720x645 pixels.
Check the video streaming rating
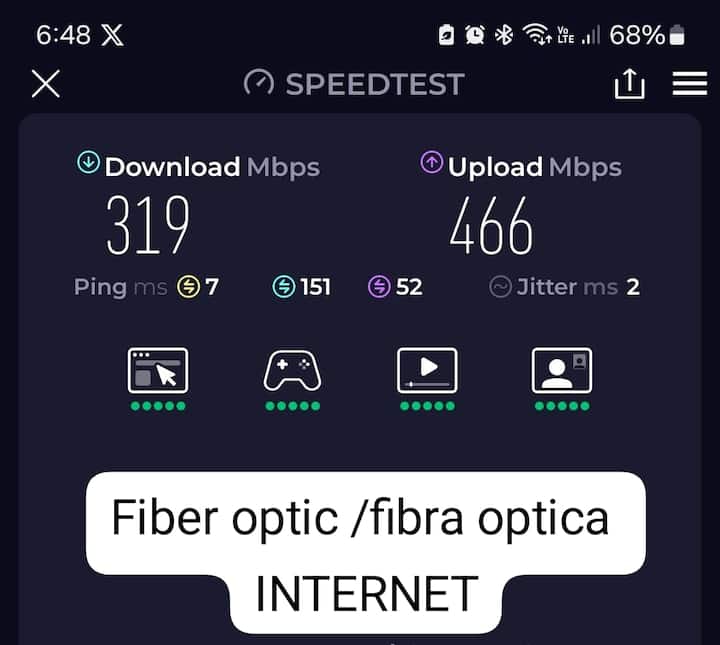tap(427, 371)
